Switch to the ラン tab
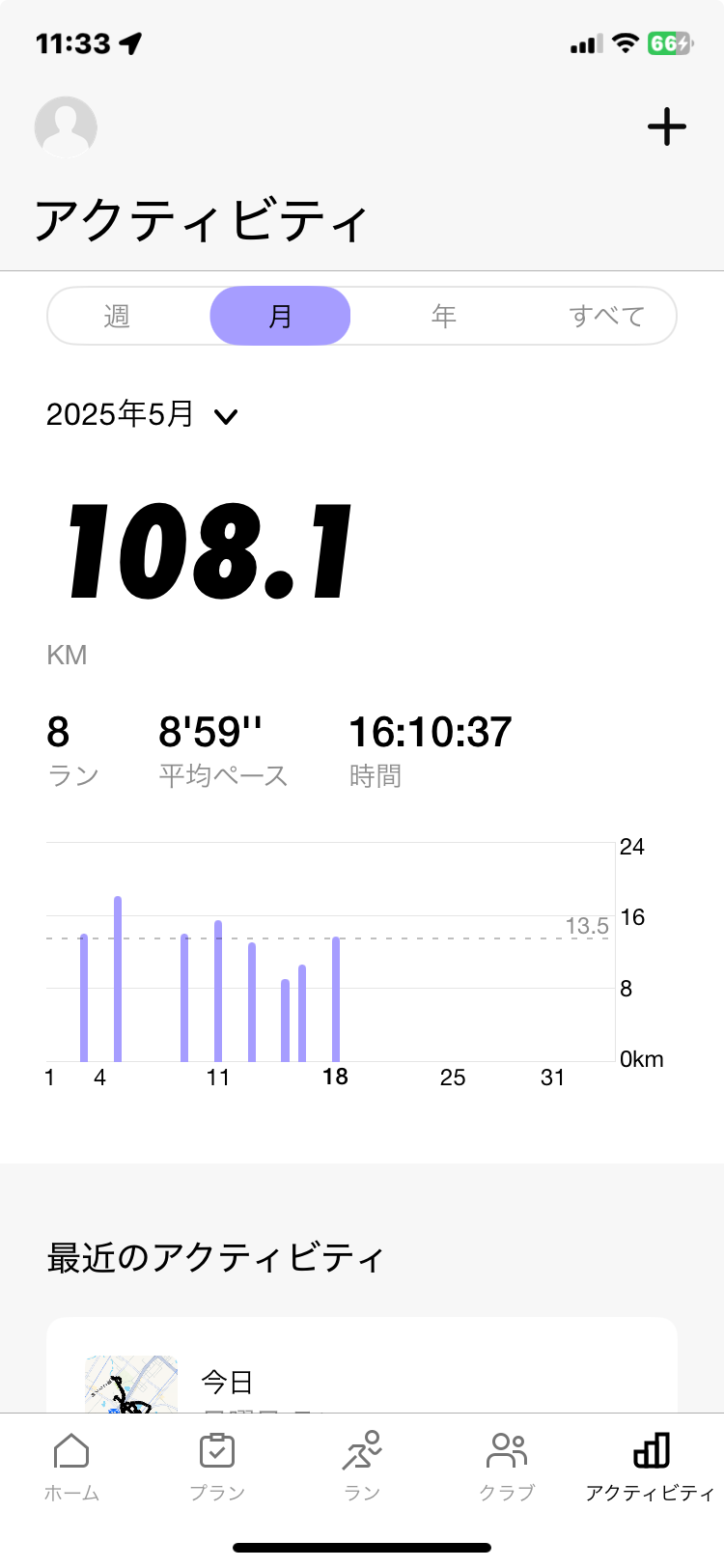The image size is (724, 1568). pyautogui.click(x=362, y=1468)
